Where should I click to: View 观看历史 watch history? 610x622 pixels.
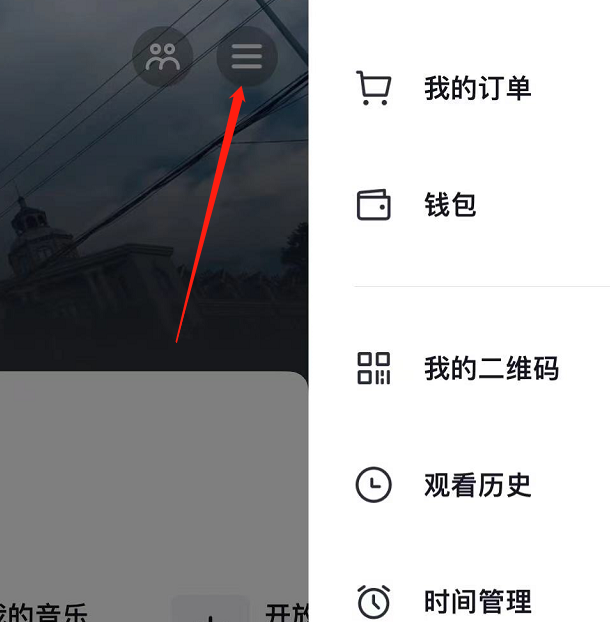(x=477, y=486)
